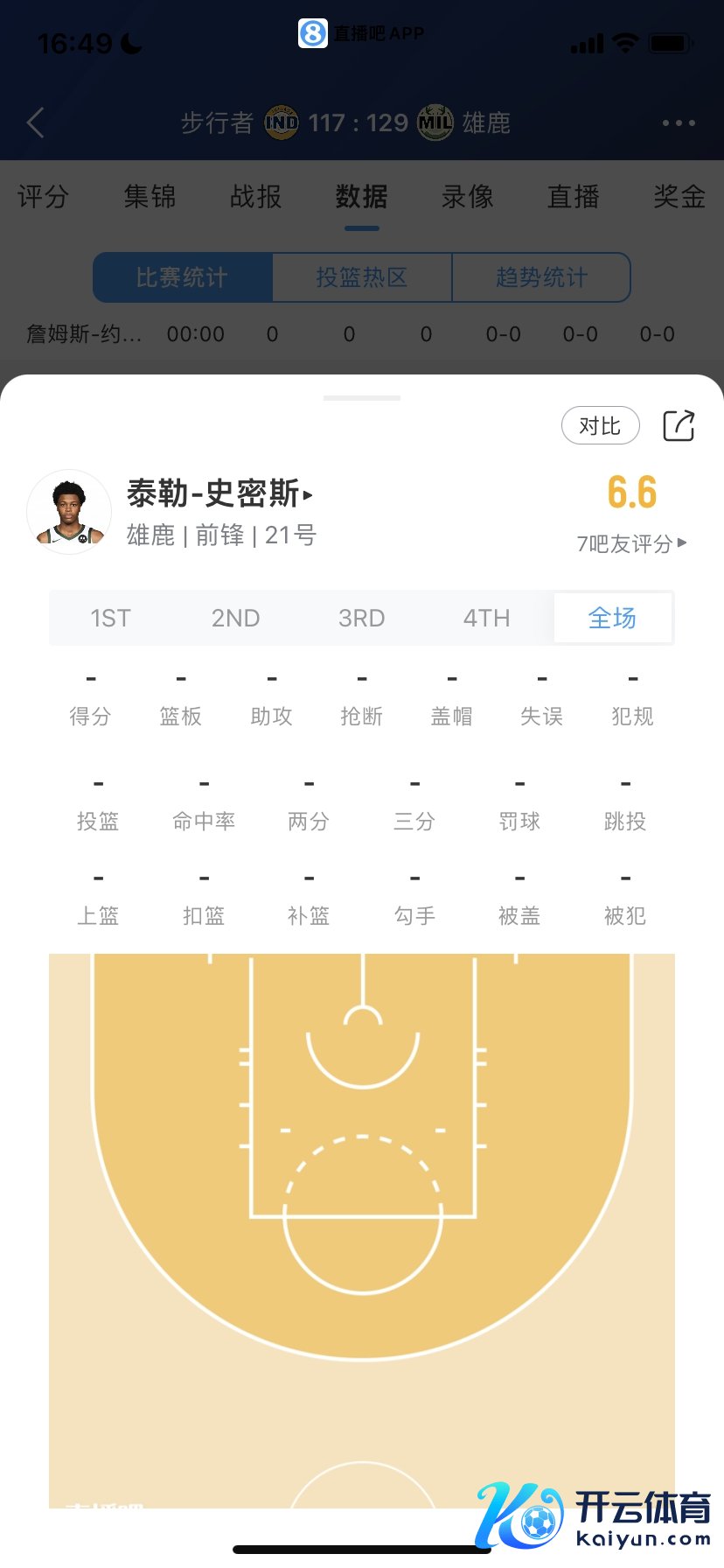This screenshot has width=724, height=1568.
Task: Switch to the 录像 replay tab
Action: coord(467,197)
